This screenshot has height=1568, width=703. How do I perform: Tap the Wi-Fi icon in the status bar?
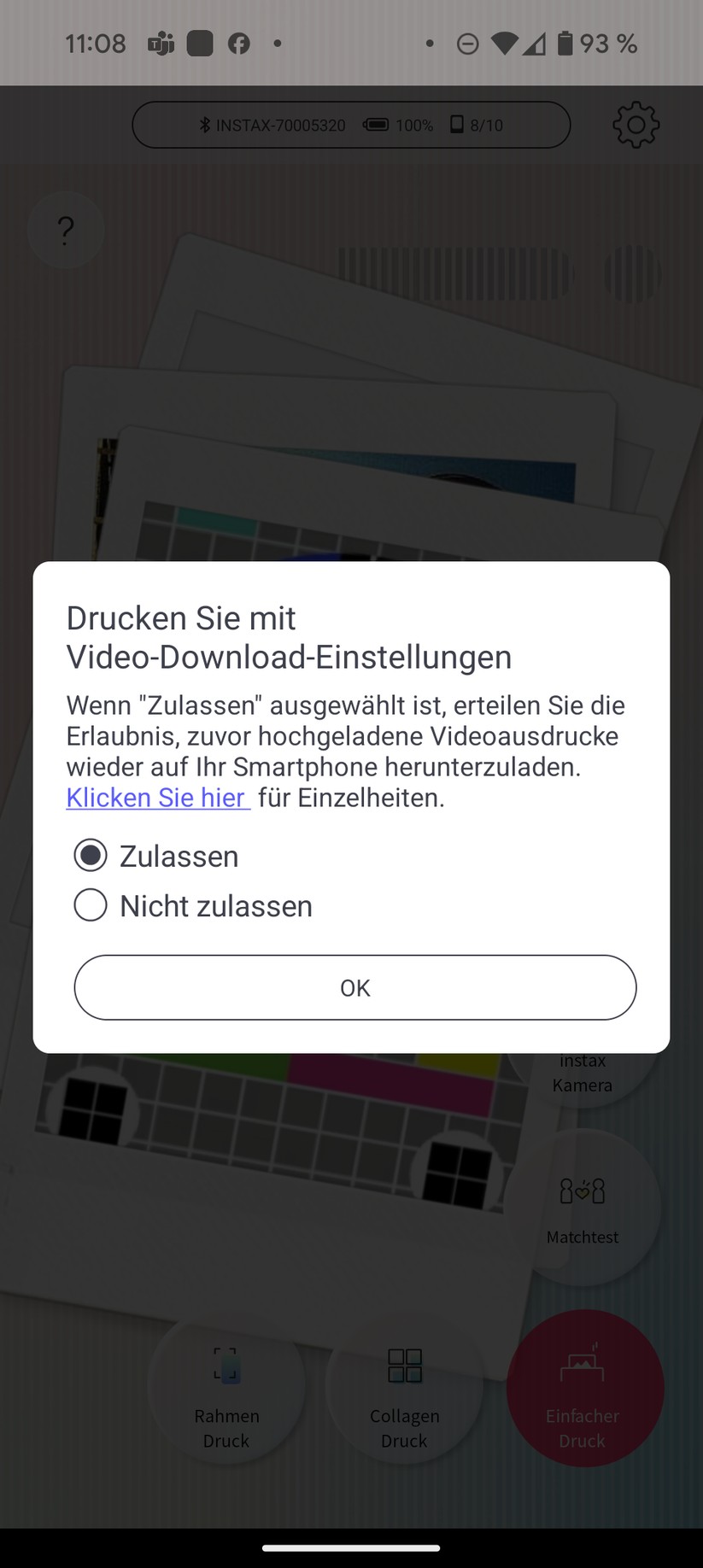click(504, 43)
